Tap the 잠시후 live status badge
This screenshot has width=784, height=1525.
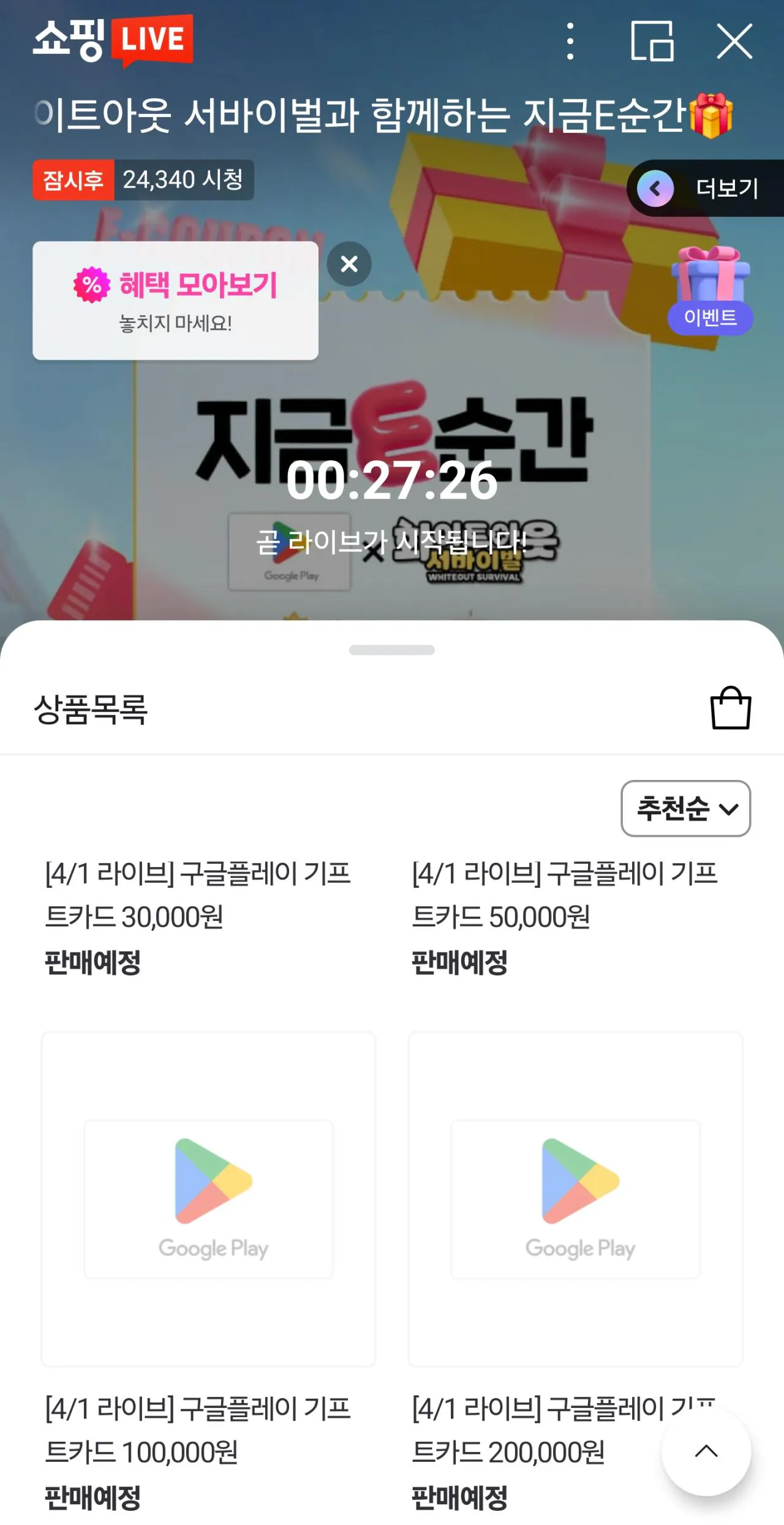click(x=73, y=180)
